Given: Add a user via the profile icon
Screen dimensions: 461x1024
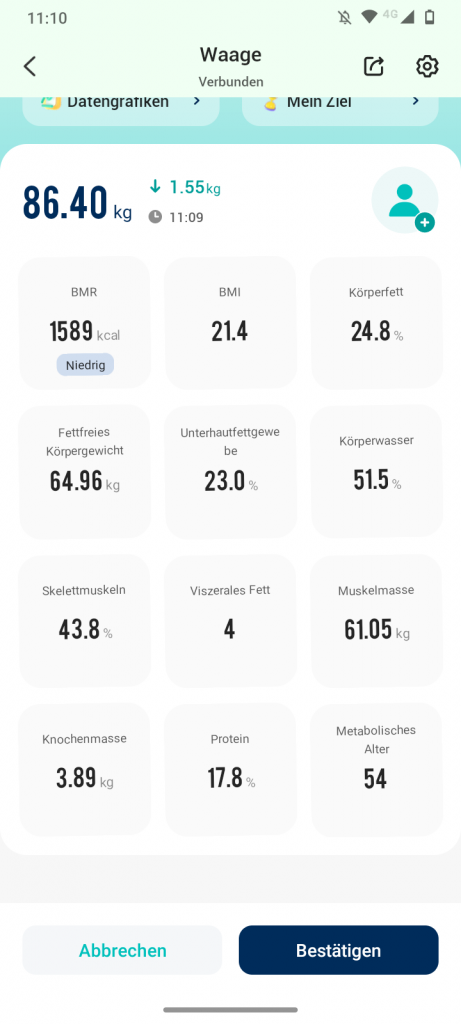Looking at the screenshot, I should [x=405, y=200].
